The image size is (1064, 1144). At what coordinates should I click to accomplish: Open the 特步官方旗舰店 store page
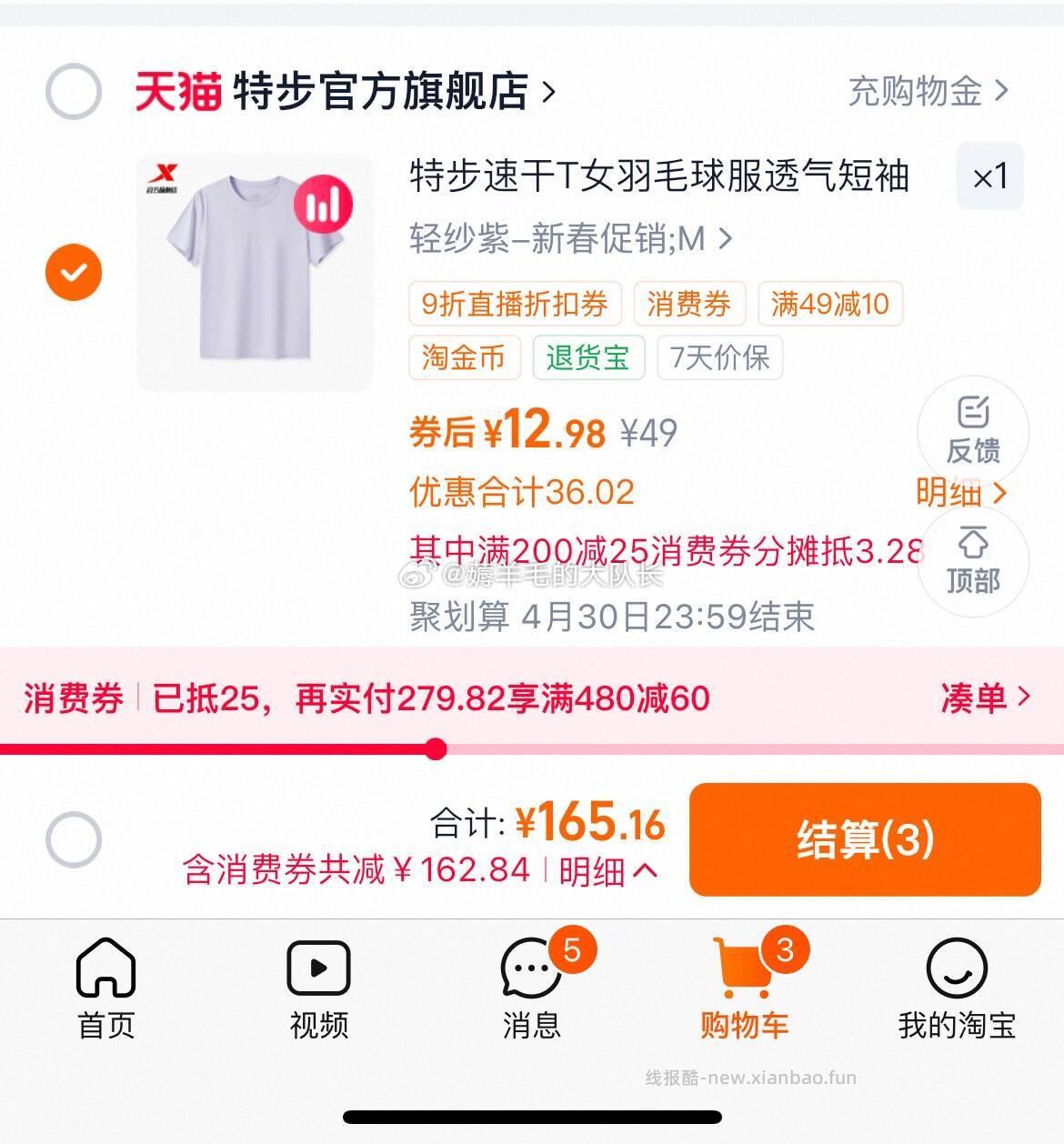pyautogui.click(x=382, y=91)
